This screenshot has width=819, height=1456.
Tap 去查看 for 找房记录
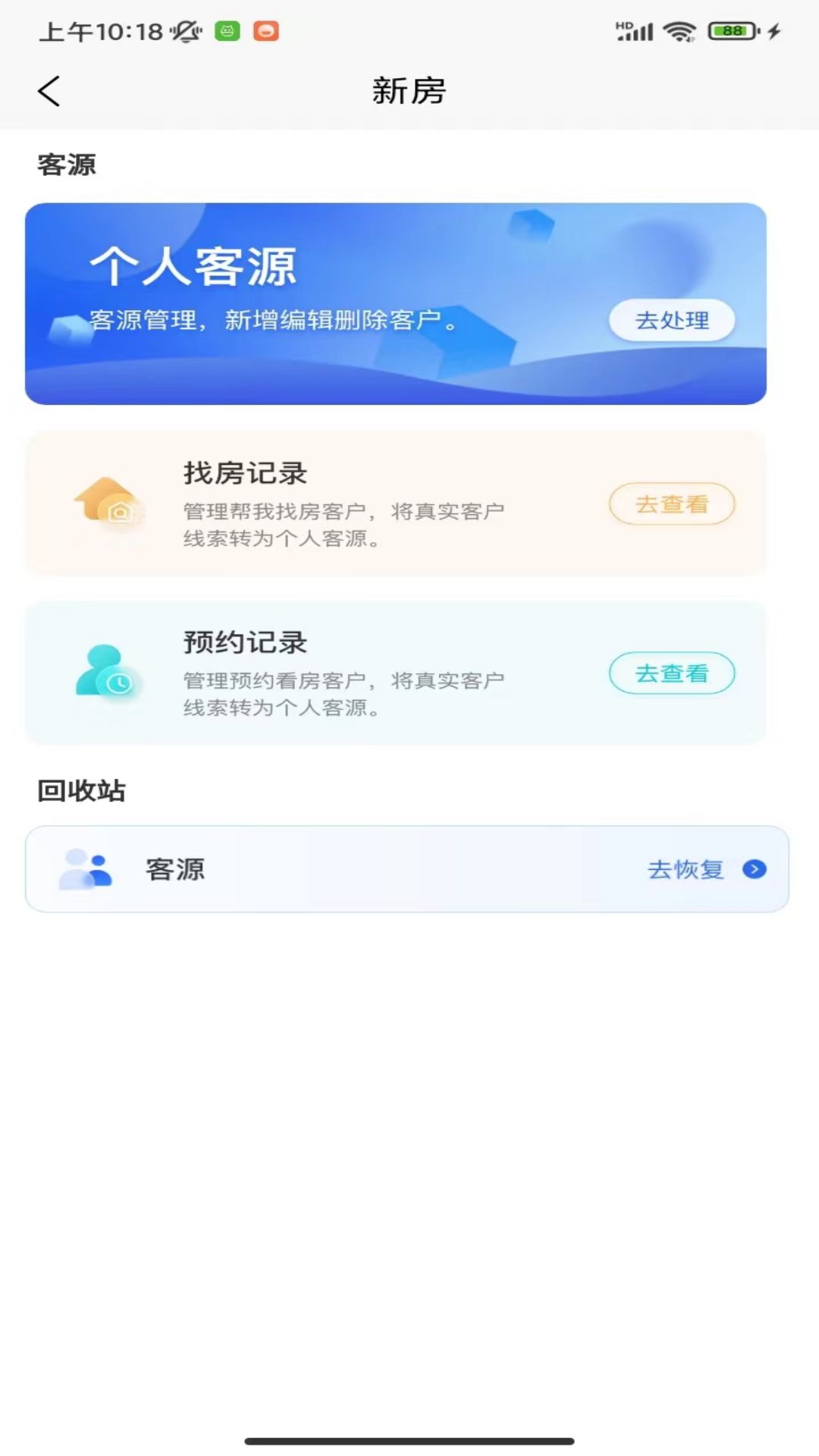pyautogui.click(x=673, y=503)
